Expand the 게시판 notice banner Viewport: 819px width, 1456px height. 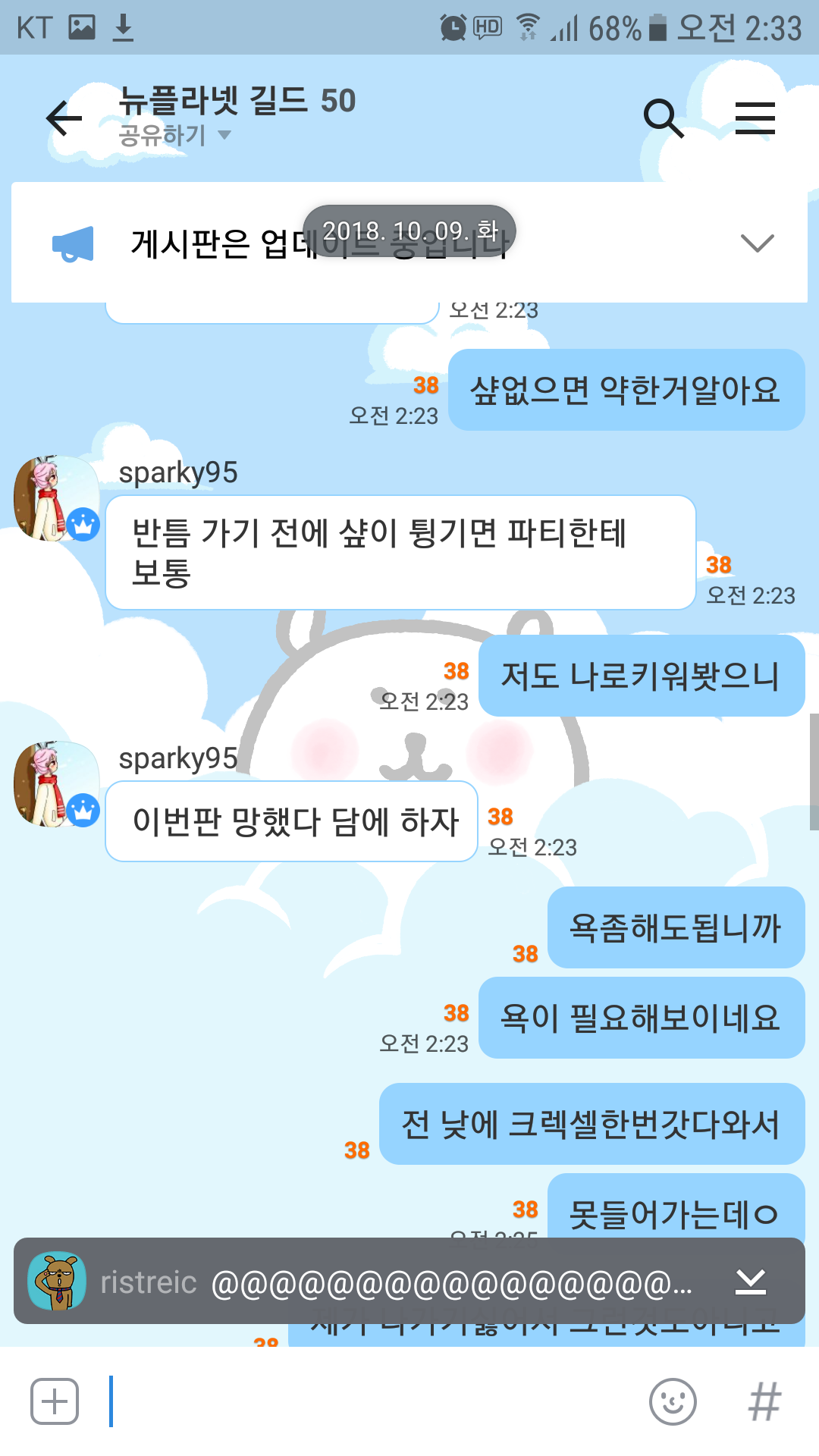coord(756,243)
